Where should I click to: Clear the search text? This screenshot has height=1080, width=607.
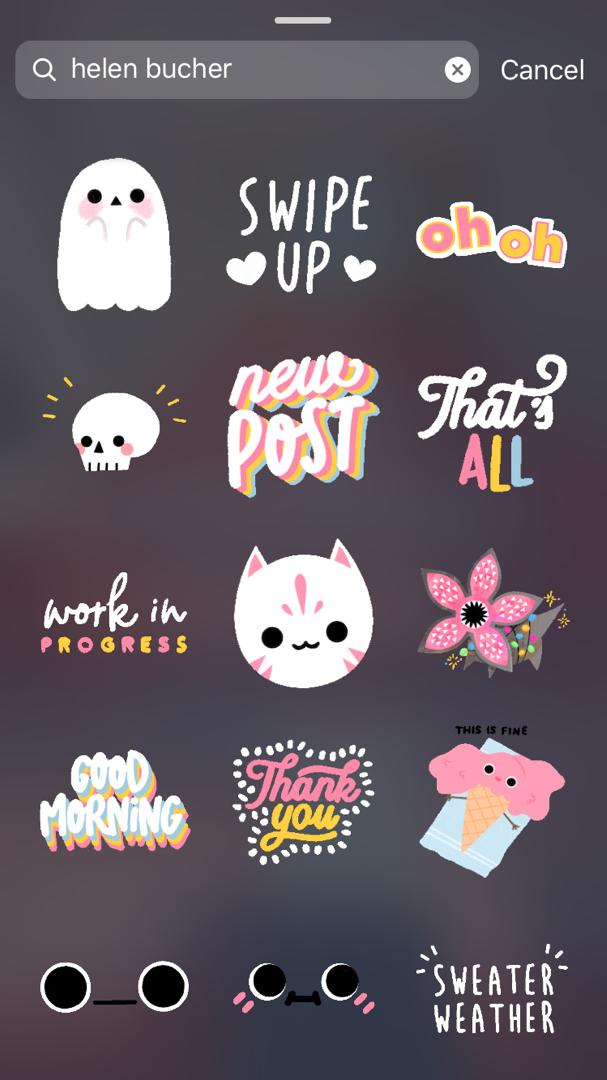pyautogui.click(x=457, y=69)
